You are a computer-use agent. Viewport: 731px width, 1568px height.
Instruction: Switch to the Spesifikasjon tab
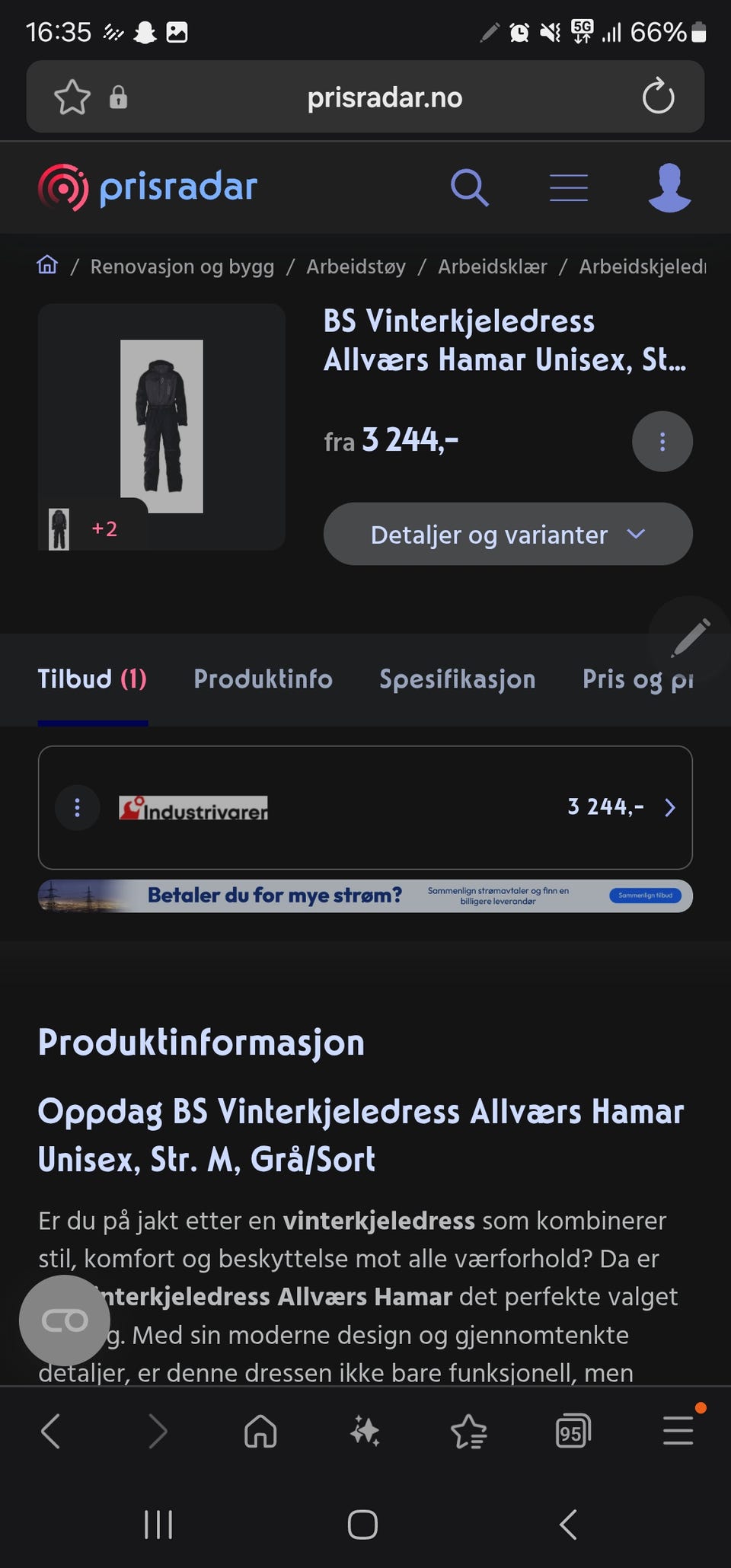tap(457, 679)
